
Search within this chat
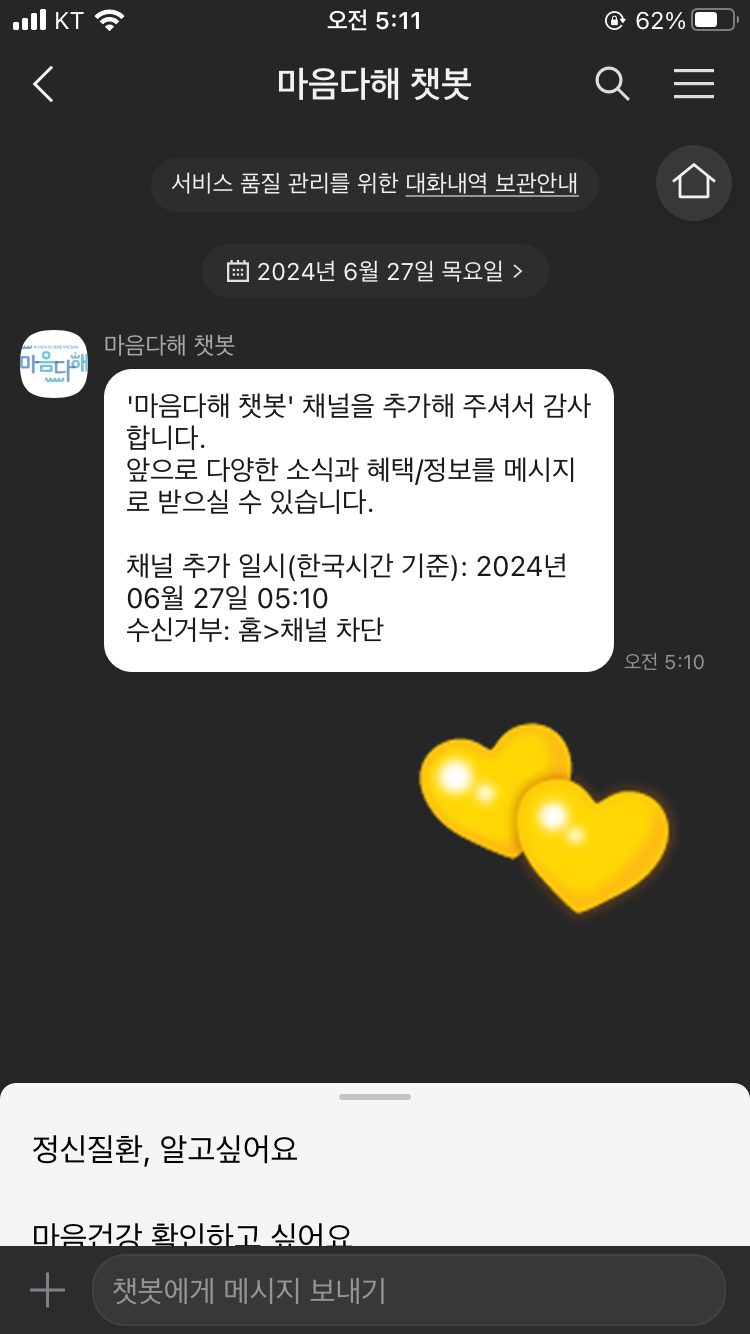pos(612,84)
